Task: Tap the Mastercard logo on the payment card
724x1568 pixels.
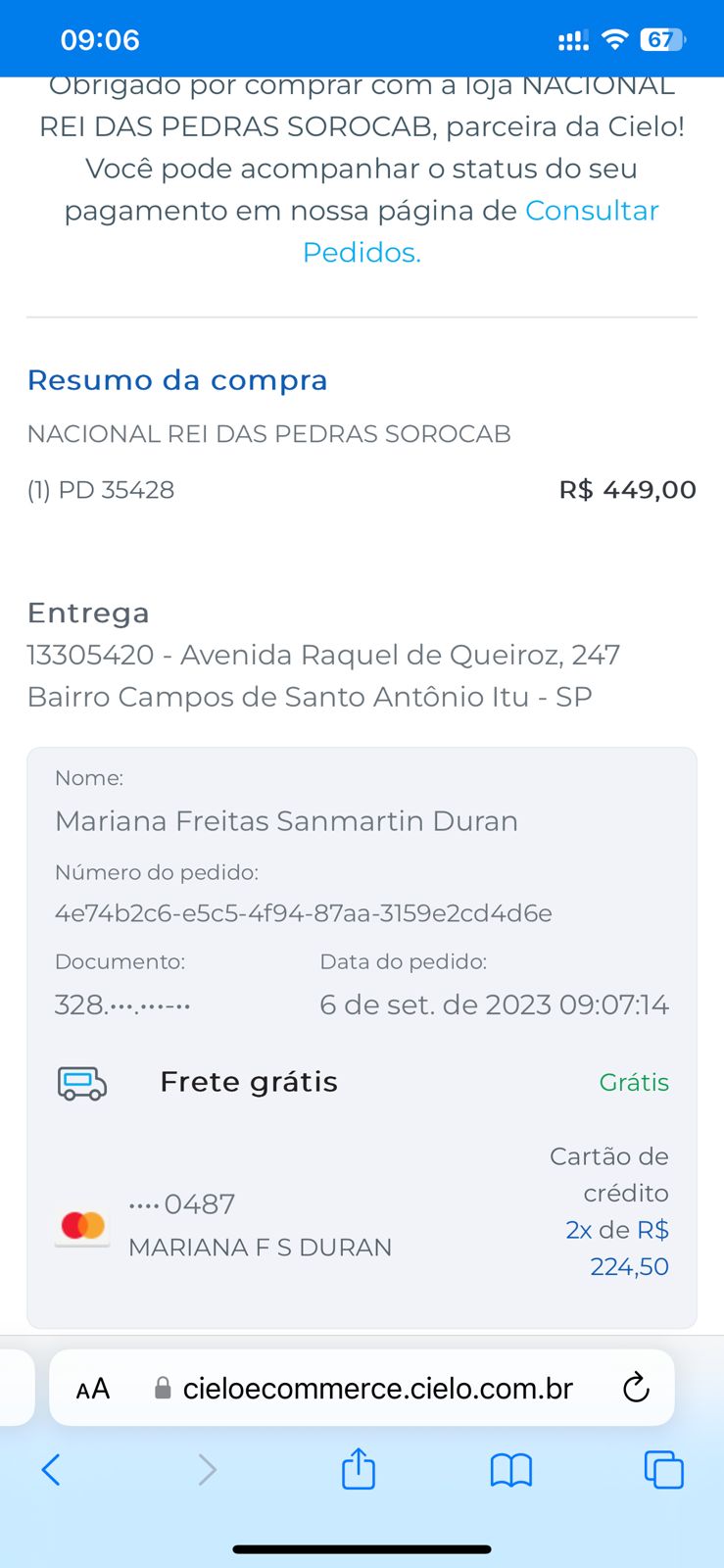Action: coord(81,1225)
